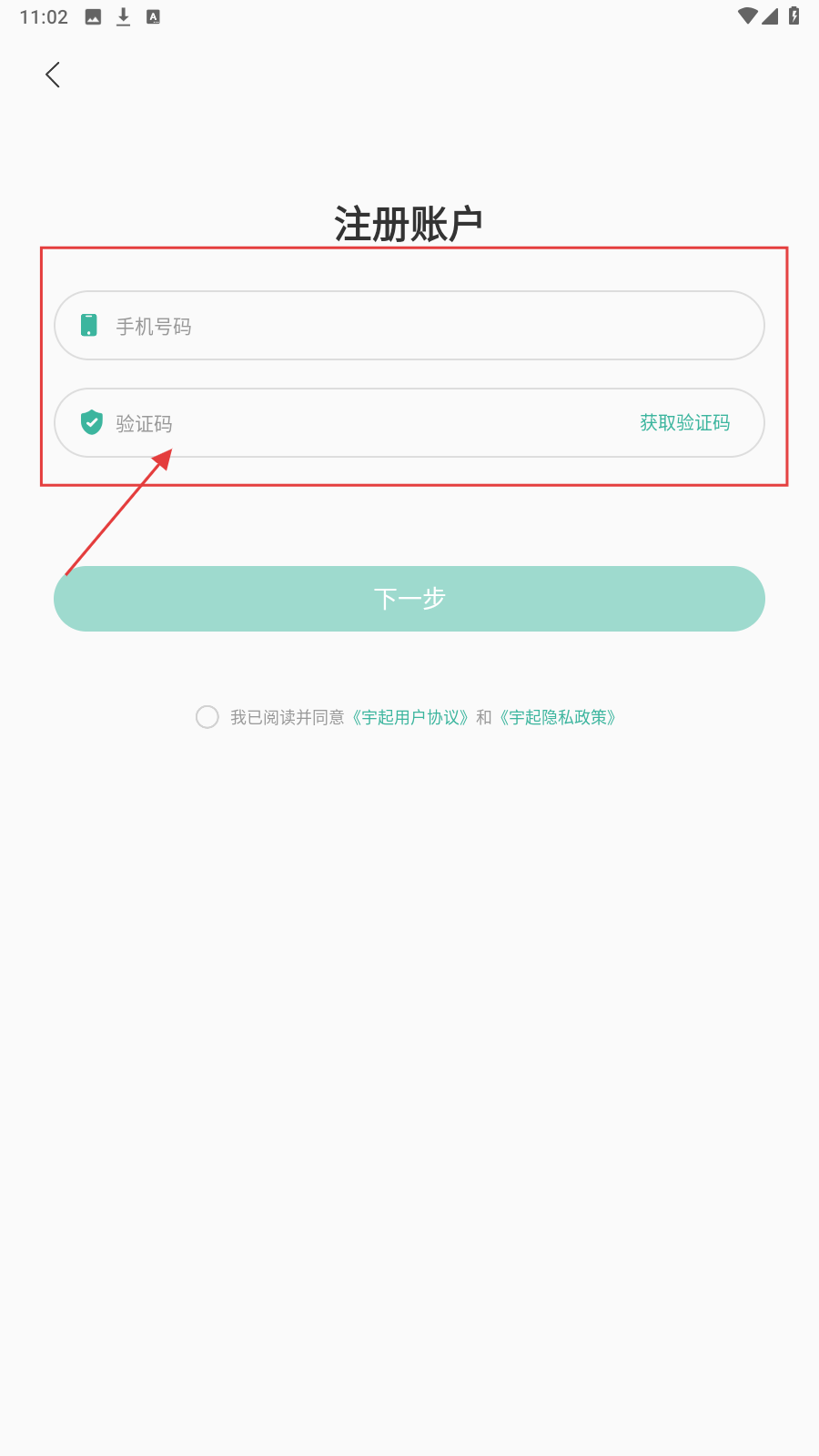Open the 《宇起用户协议》 link
This screenshot has height=1456, width=819.
(x=412, y=717)
